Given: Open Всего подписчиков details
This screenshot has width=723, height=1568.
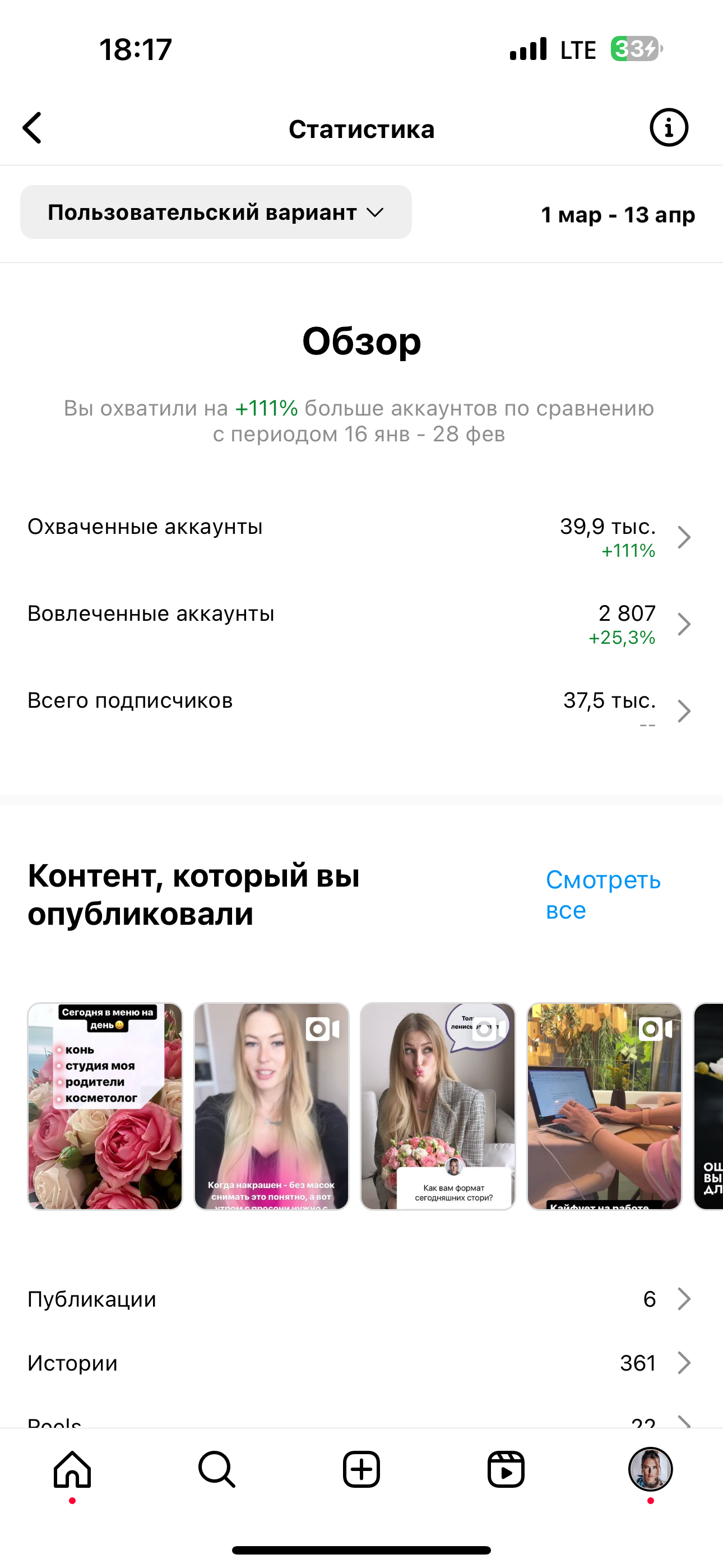Looking at the screenshot, I should [360, 711].
